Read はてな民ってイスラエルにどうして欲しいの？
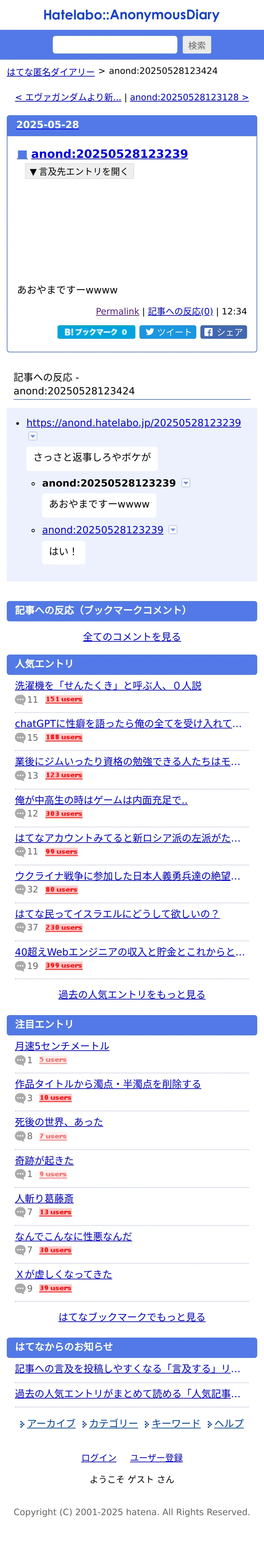This screenshot has height=1568, width=264. pos(117,914)
